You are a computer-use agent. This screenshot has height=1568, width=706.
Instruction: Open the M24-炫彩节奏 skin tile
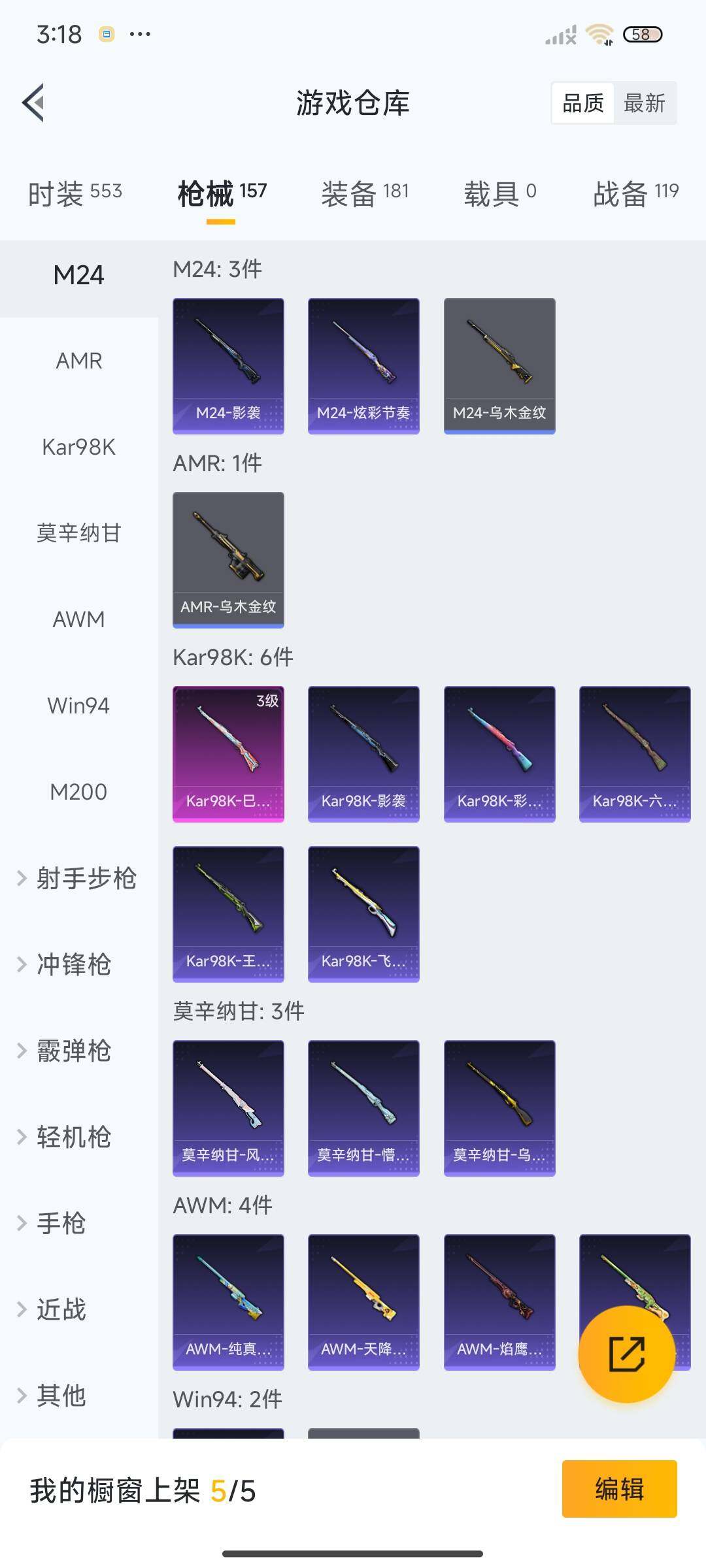point(363,366)
